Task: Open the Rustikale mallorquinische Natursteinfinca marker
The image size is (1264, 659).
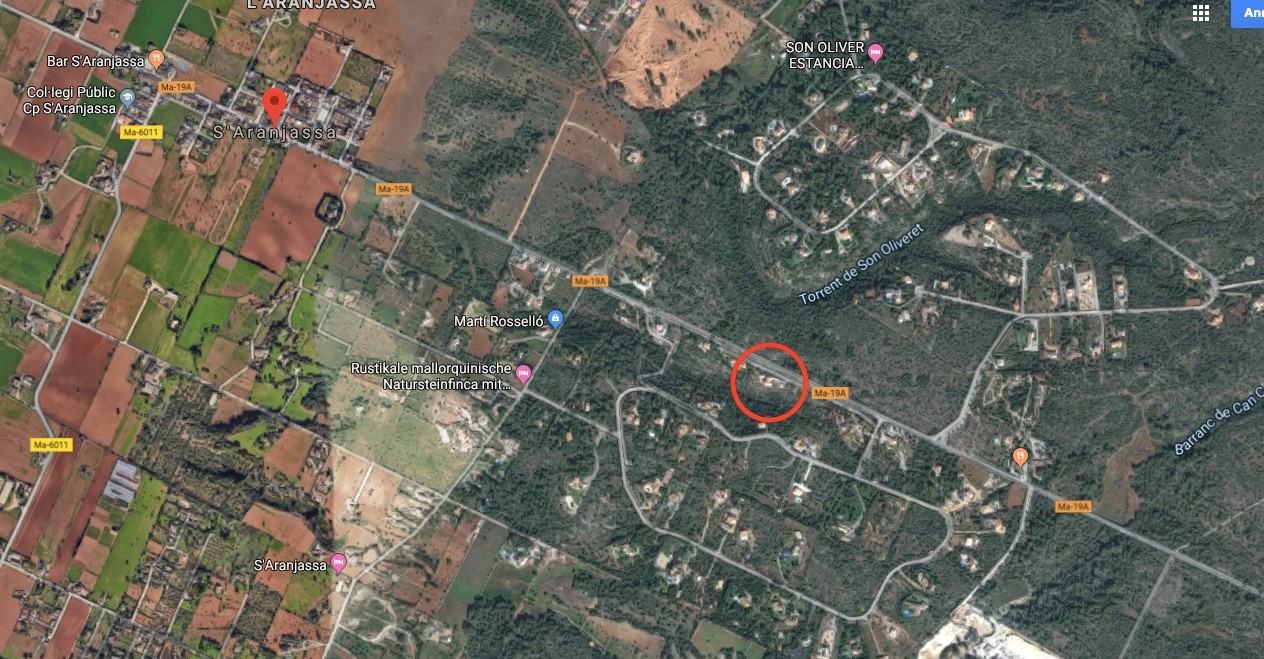Action: tap(523, 375)
